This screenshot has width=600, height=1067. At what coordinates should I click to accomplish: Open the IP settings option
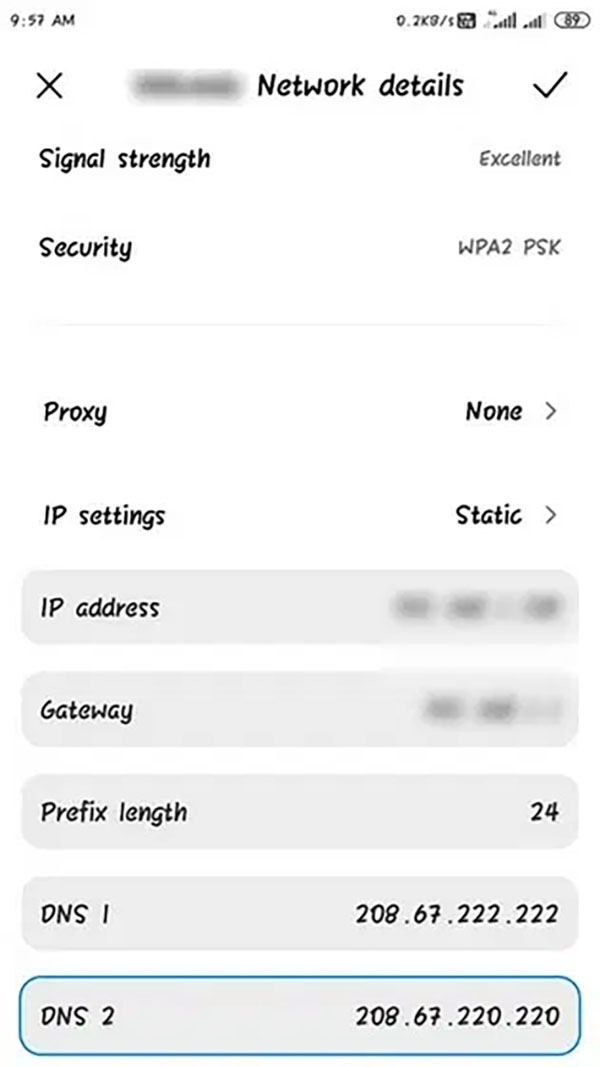coord(300,516)
